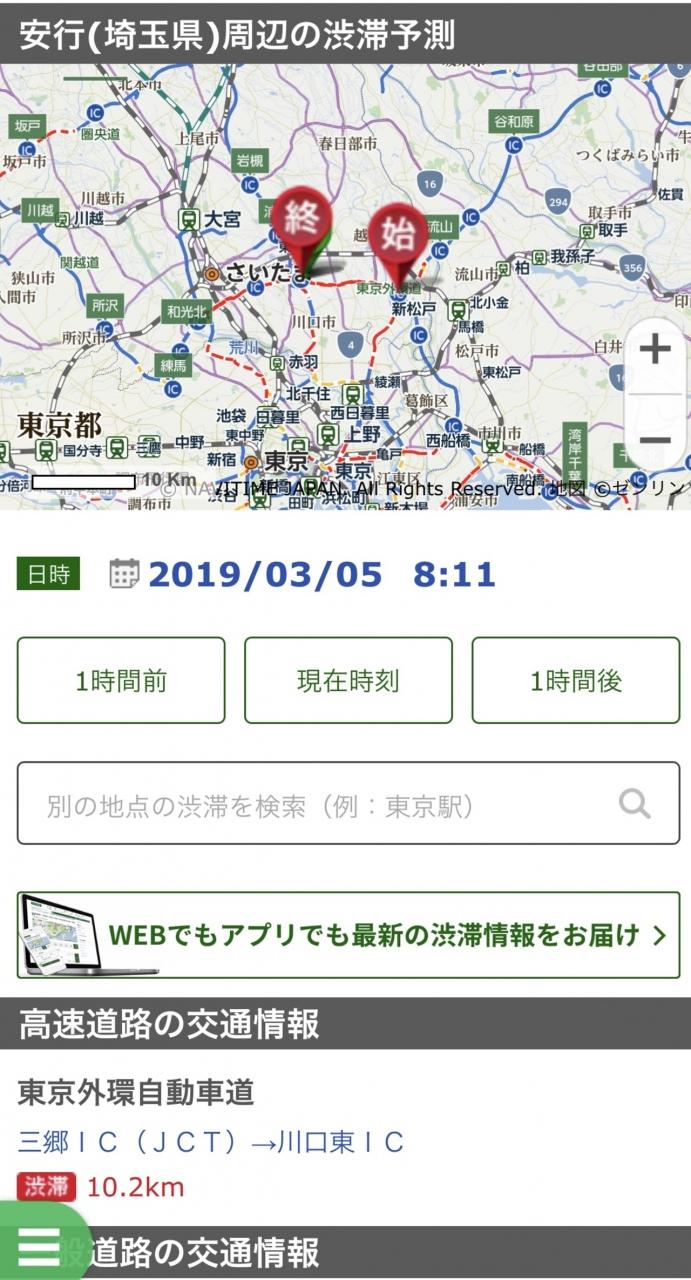Image resolution: width=691 pixels, height=1280 pixels.
Task: Show traffic from 1時間前
Action: tap(121, 681)
